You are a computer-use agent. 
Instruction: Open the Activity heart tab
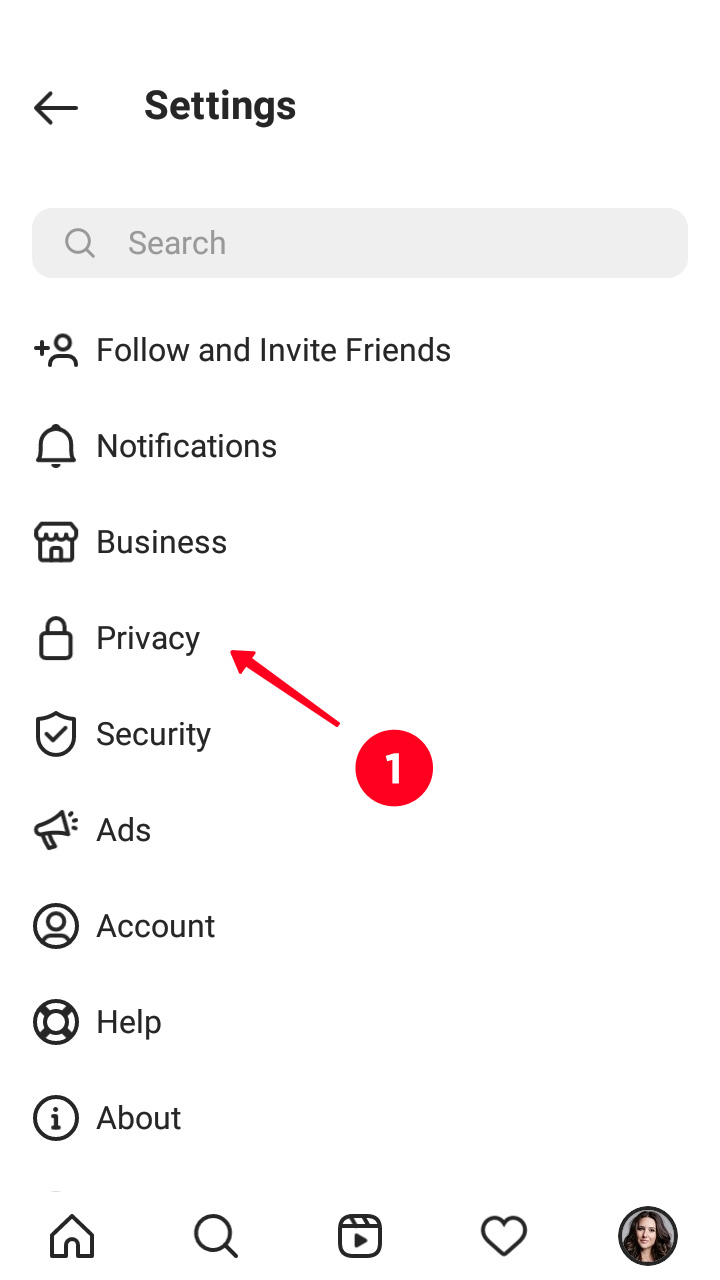click(x=504, y=1236)
